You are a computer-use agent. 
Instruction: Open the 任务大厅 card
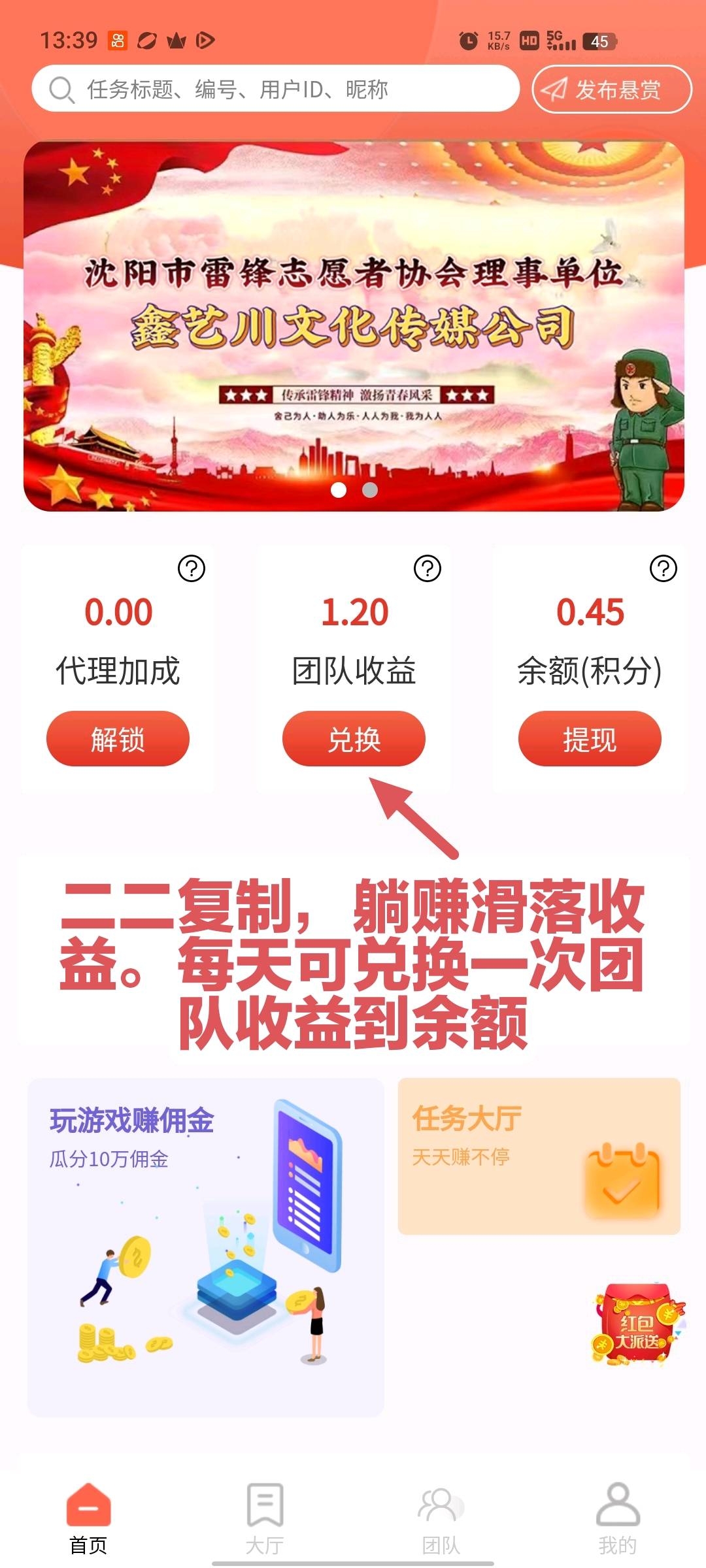539,1156
